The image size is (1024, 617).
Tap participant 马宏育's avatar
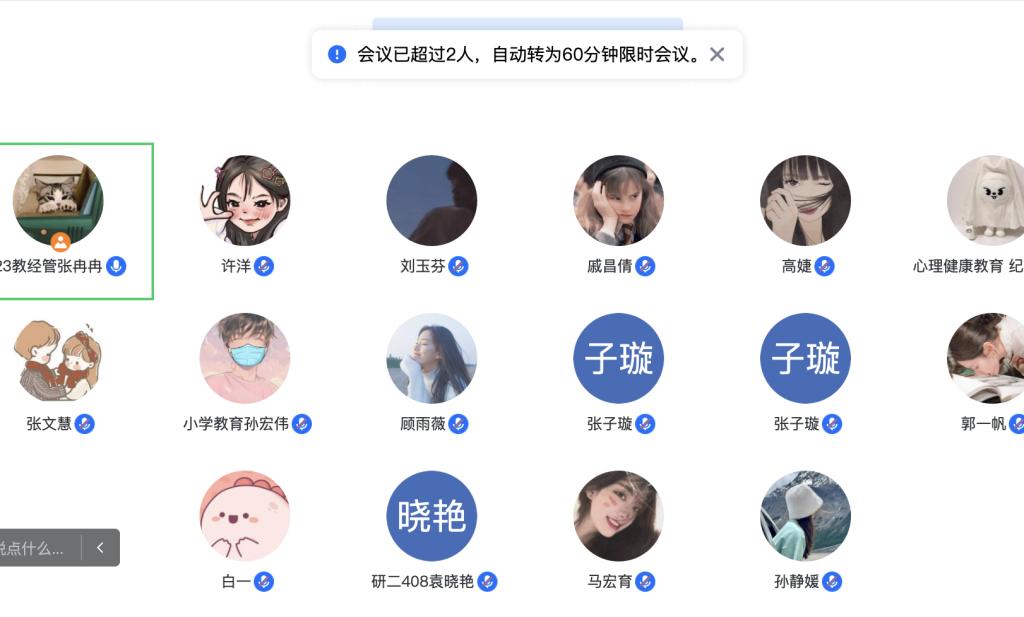(x=618, y=517)
